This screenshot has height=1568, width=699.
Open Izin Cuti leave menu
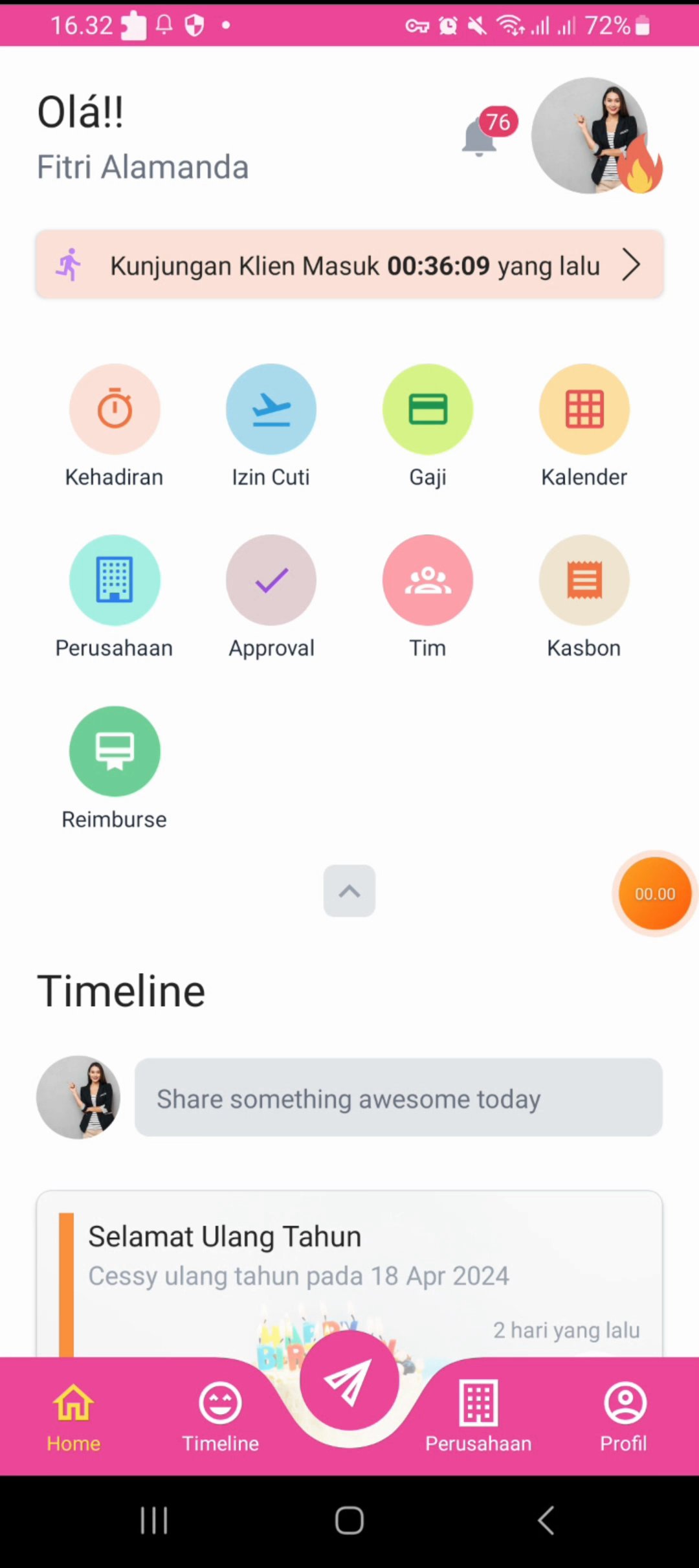click(x=271, y=409)
